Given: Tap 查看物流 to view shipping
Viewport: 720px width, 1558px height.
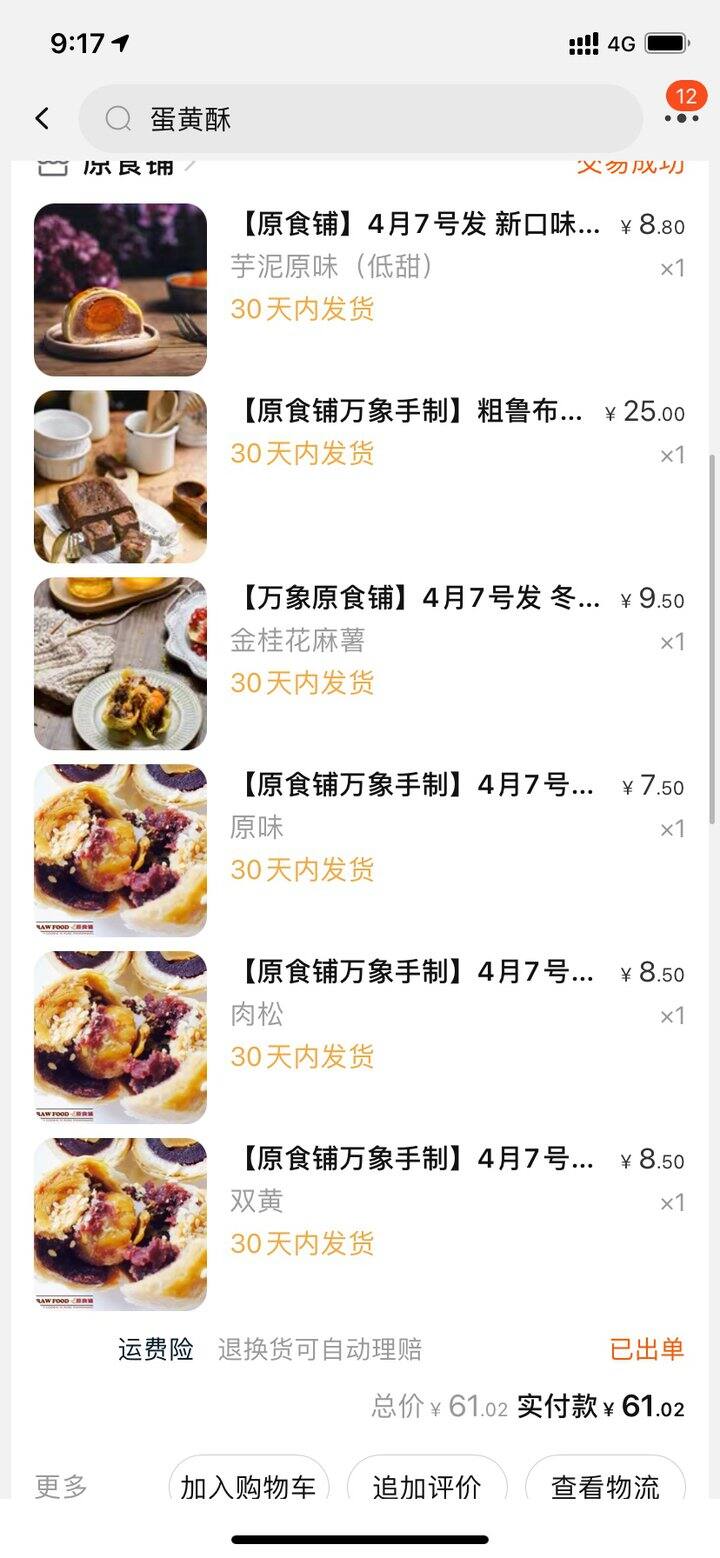Looking at the screenshot, I should (x=605, y=1486).
